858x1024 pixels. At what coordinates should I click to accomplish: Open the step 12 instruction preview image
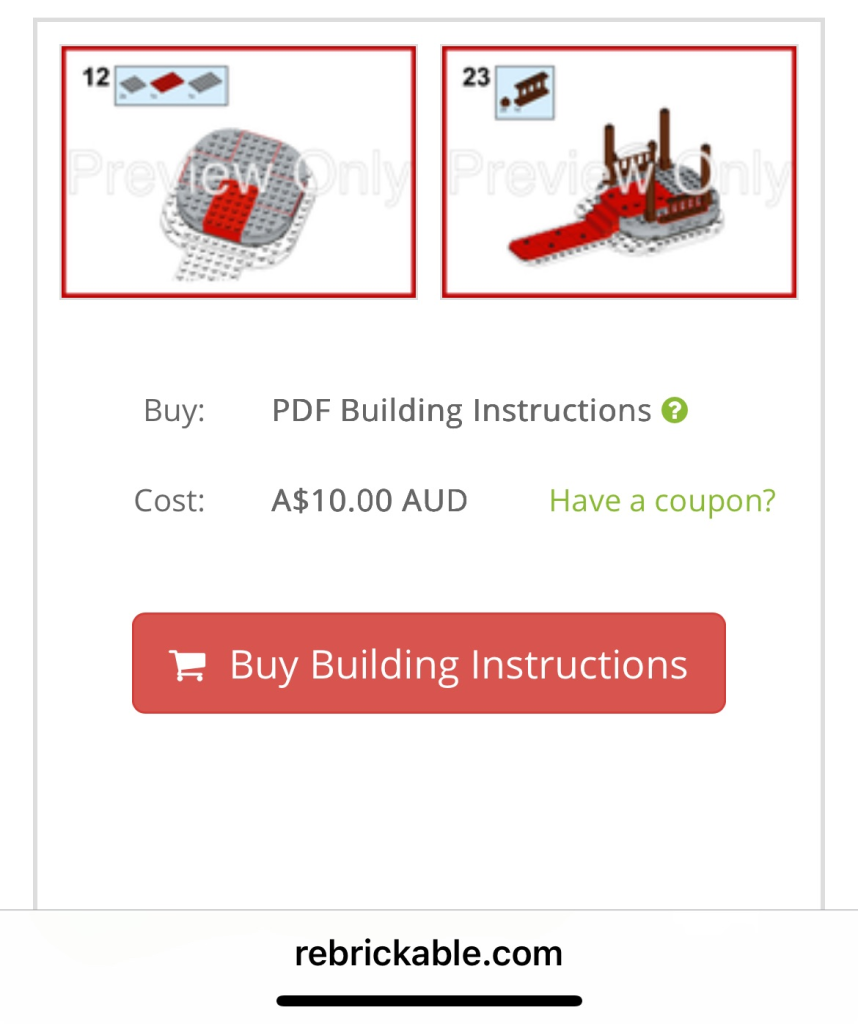[x=238, y=172]
